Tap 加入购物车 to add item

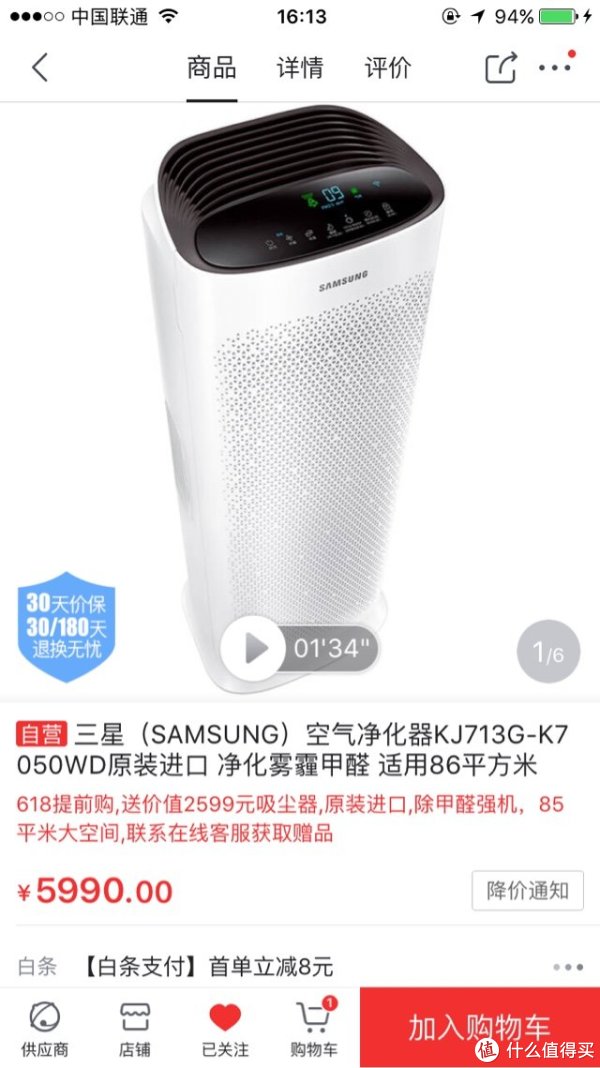(x=479, y=1027)
